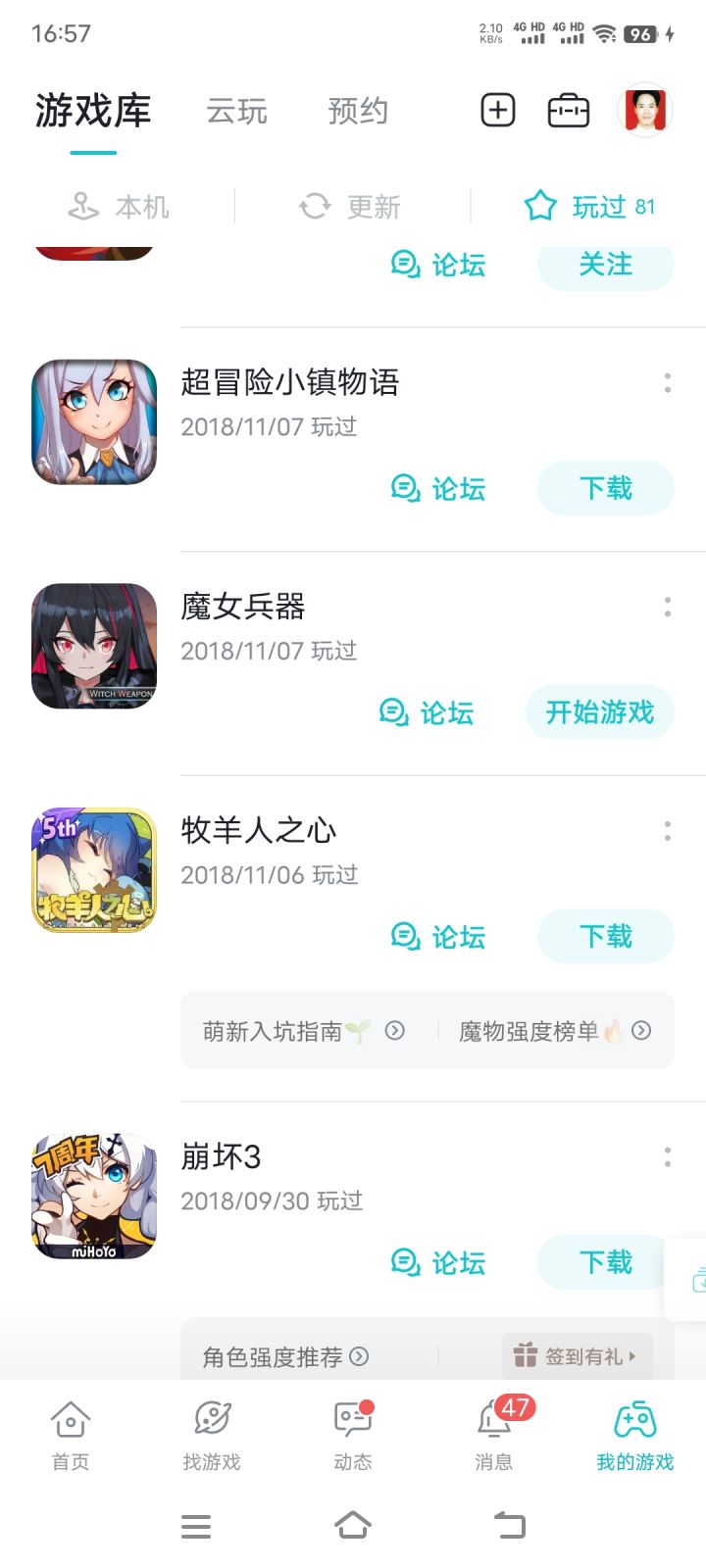Go back with the system back button
Viewport: 706px width, 1568px height.
pos(510,1525)
